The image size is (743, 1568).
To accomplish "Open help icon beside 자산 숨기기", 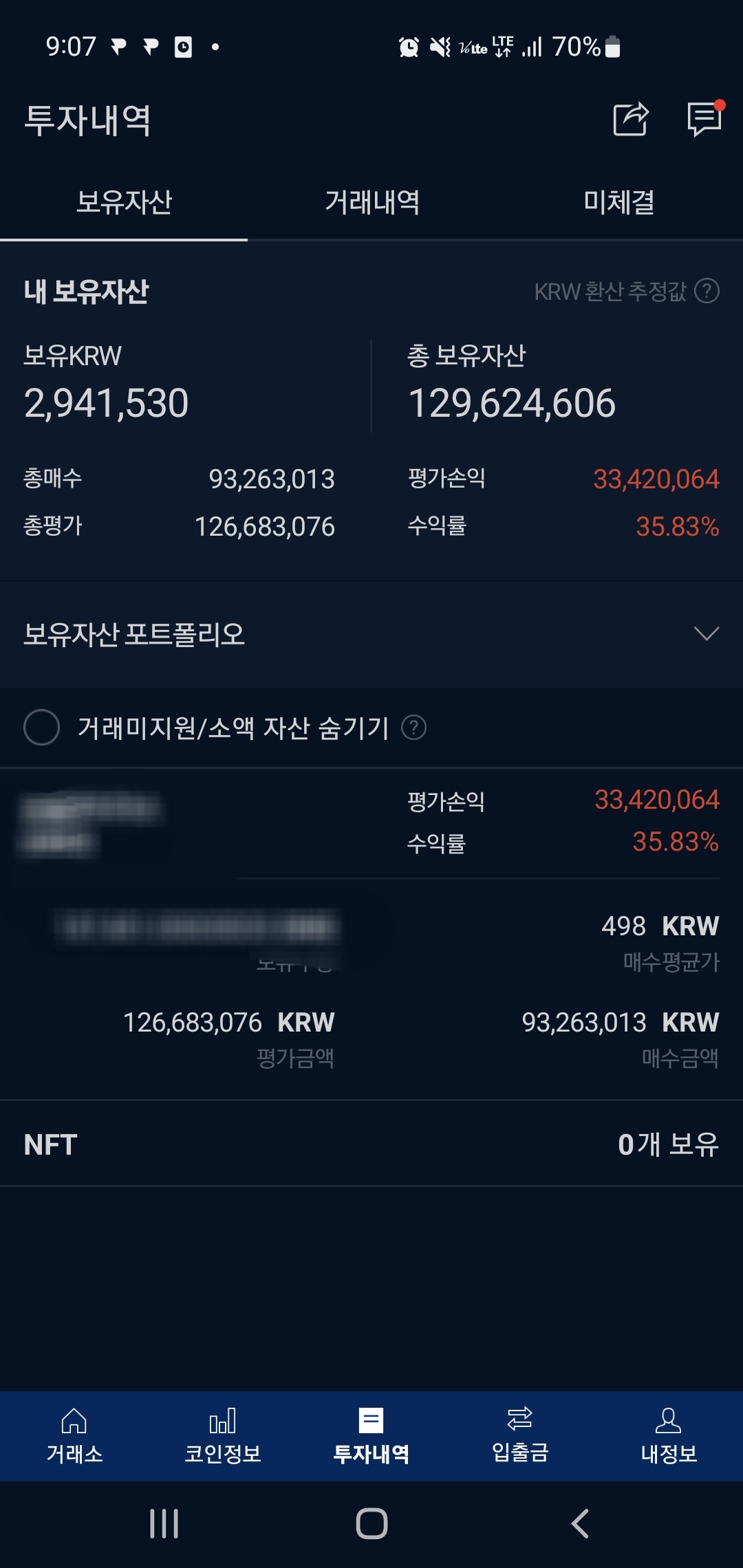I will click(x=413, y=727).
